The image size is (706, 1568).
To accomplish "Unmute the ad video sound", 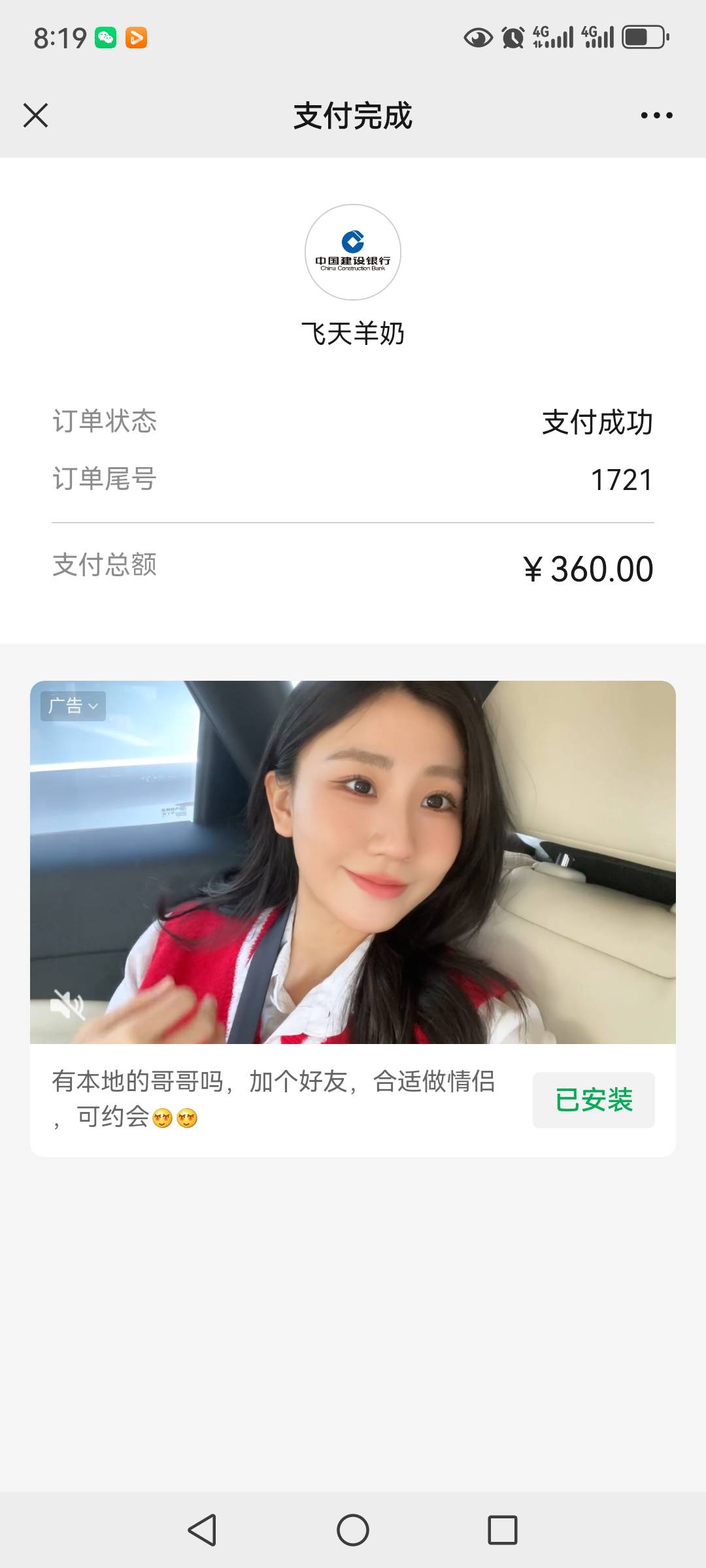I will 68,1004.
